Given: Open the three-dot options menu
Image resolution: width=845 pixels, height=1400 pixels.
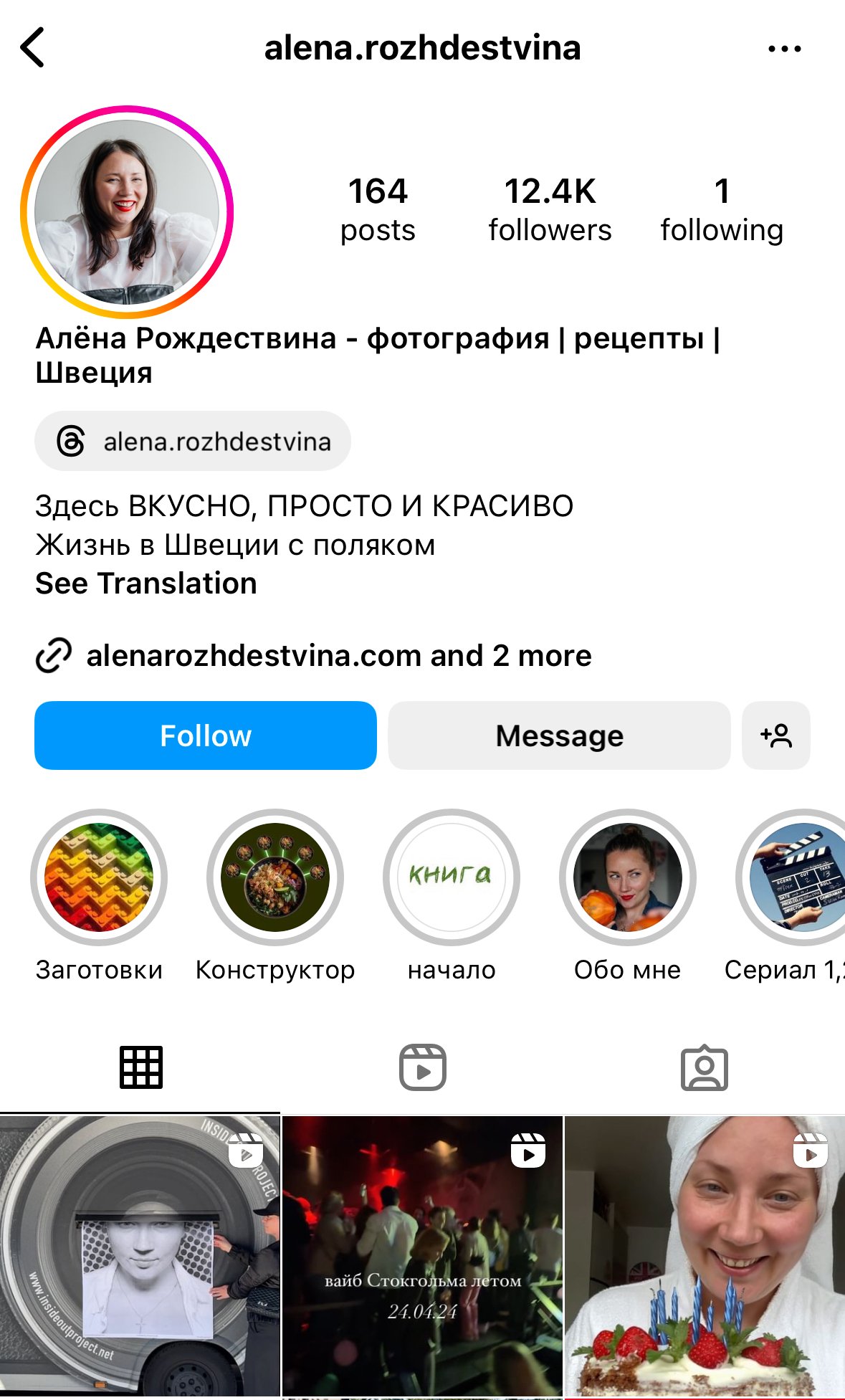Looking at the screenshot, I should coord(784,49).
